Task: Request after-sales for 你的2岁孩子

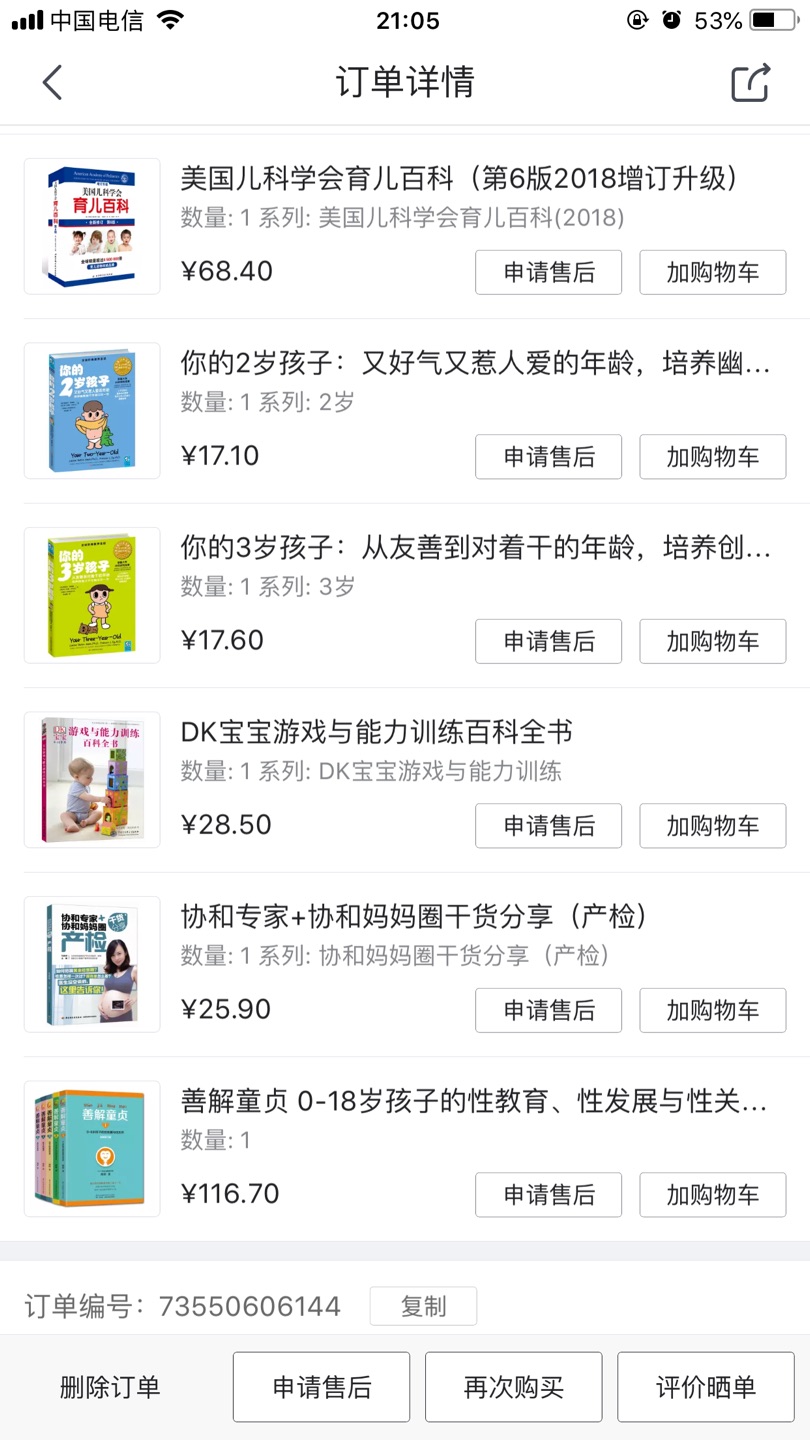Action: [548, 457]
